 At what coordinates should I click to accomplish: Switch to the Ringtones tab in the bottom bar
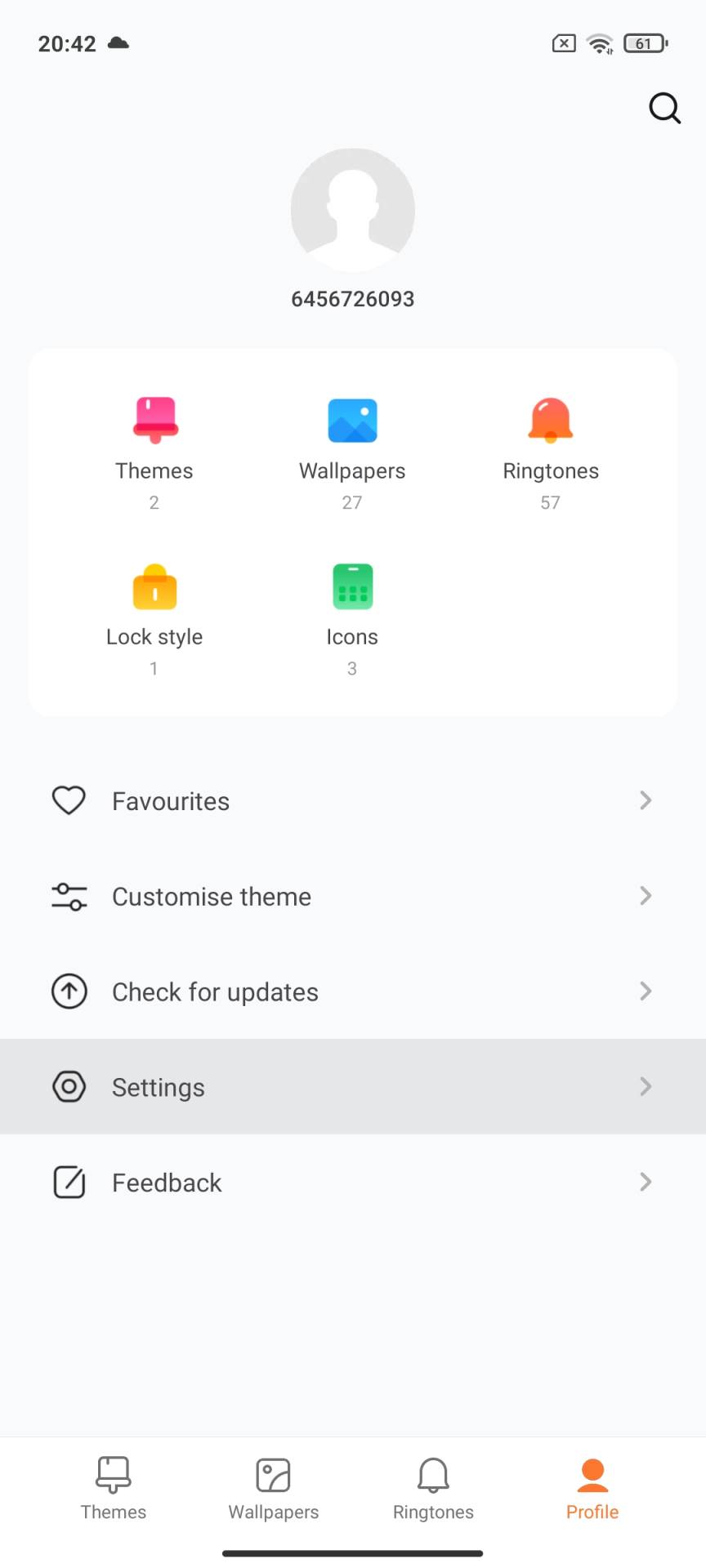(433, 1488)
